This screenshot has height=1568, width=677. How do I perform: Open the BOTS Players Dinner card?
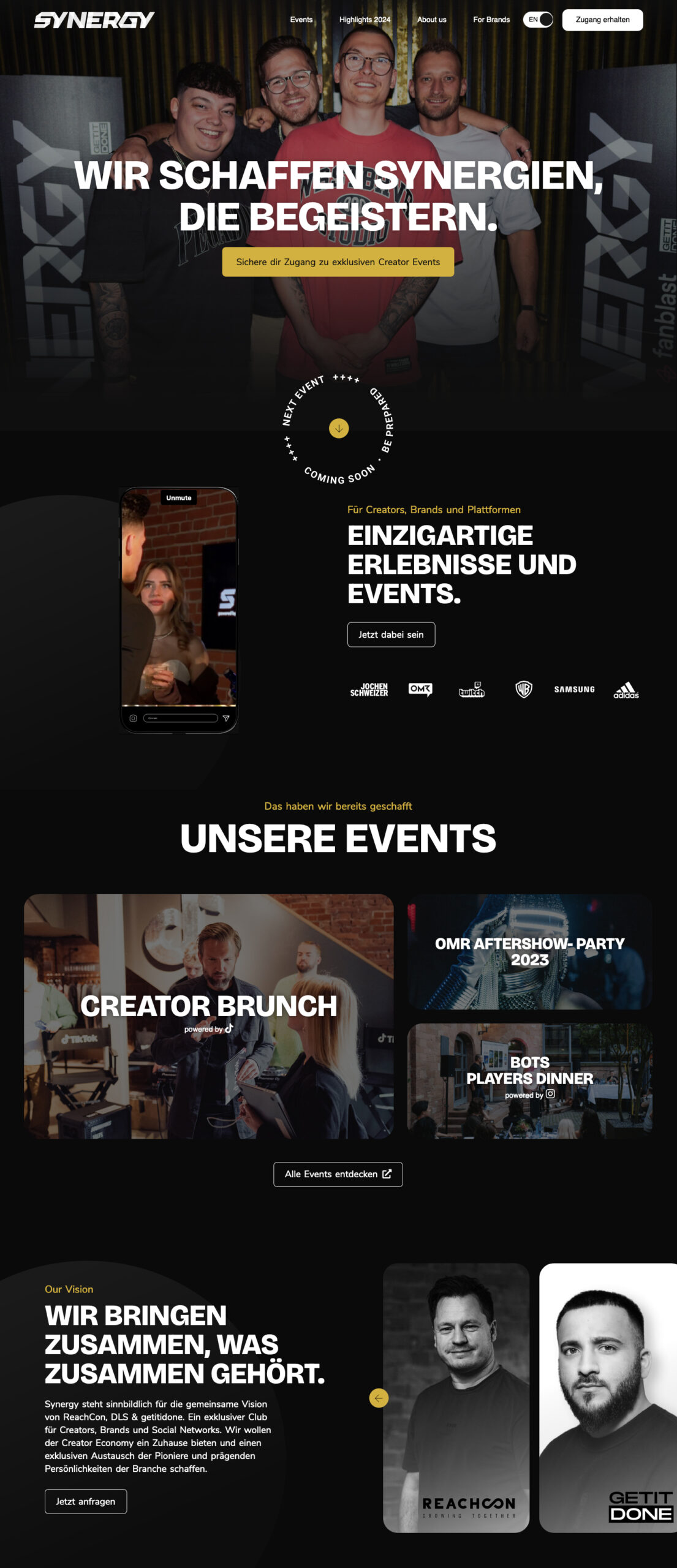coord(529,1080)
